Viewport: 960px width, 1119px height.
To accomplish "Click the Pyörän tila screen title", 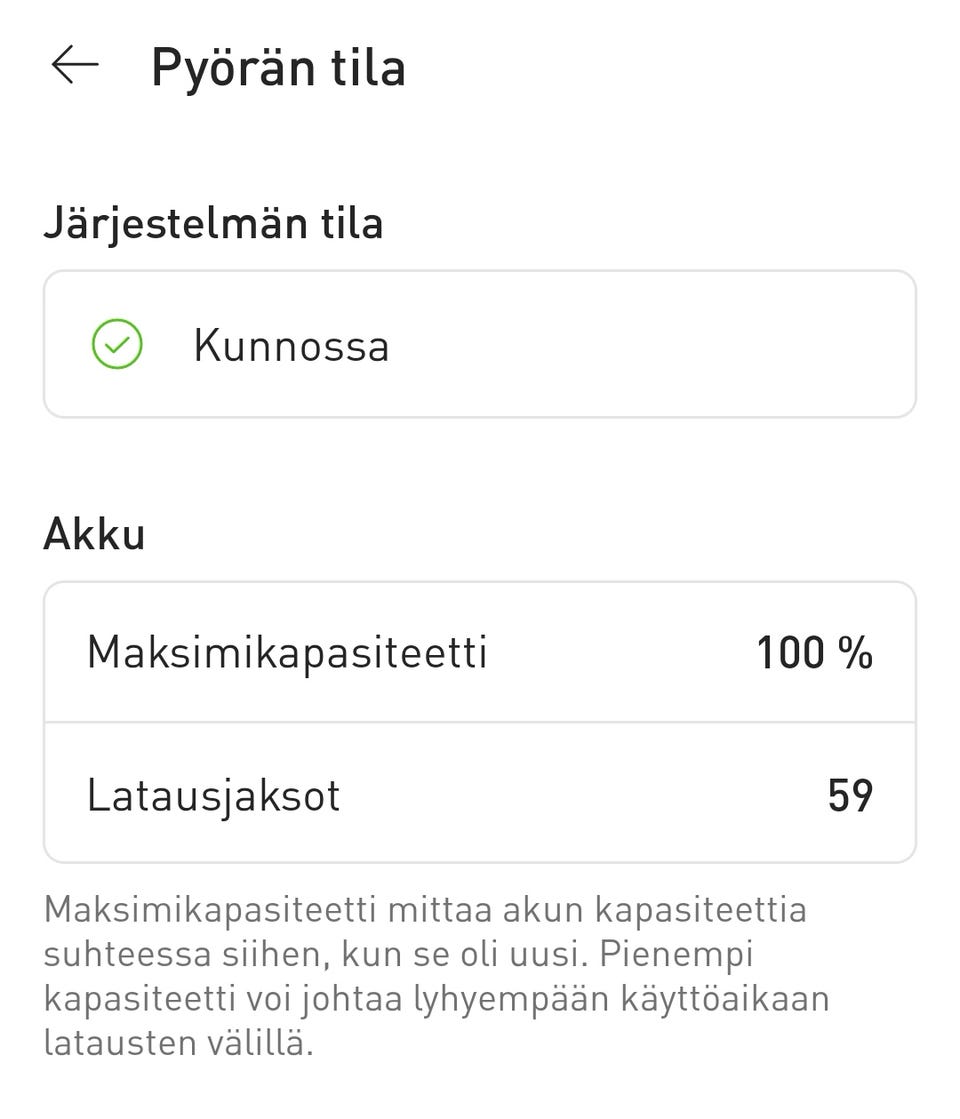I will coord(277,66).
